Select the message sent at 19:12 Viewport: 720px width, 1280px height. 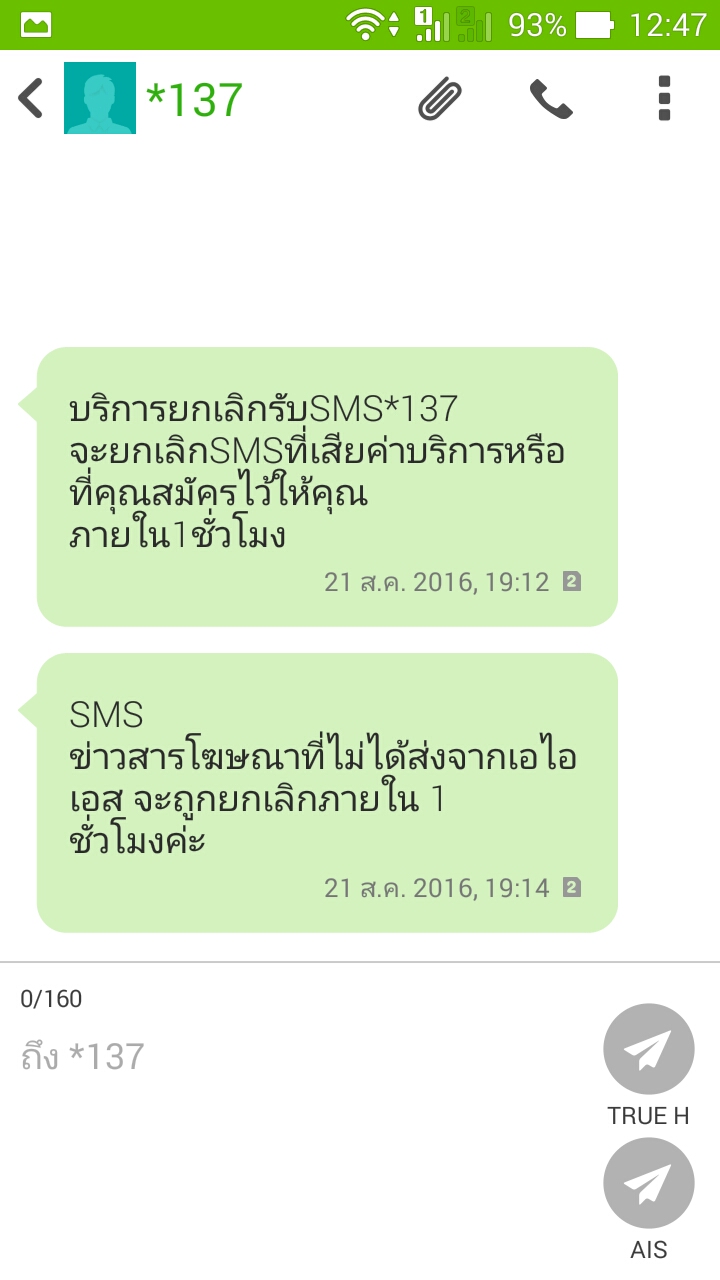[327, 487]
